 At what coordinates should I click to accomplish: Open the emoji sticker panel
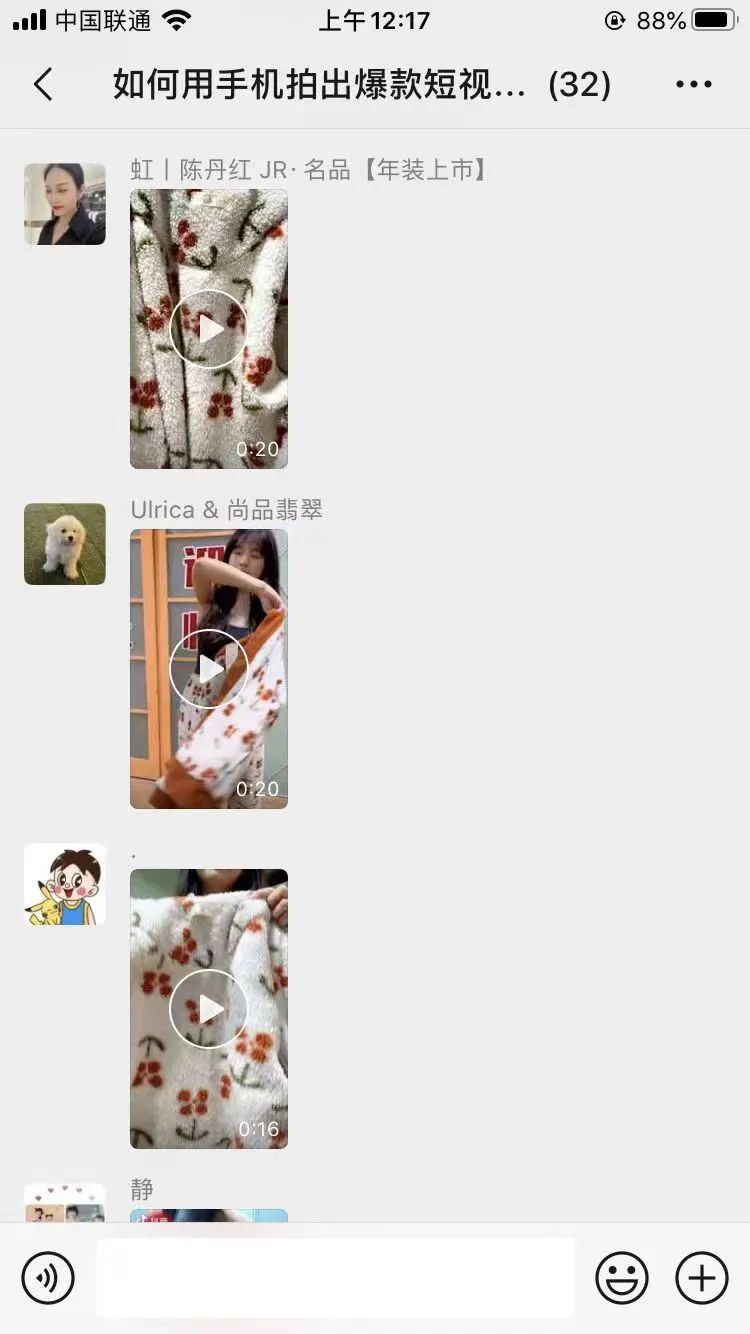click(621, 1277)
